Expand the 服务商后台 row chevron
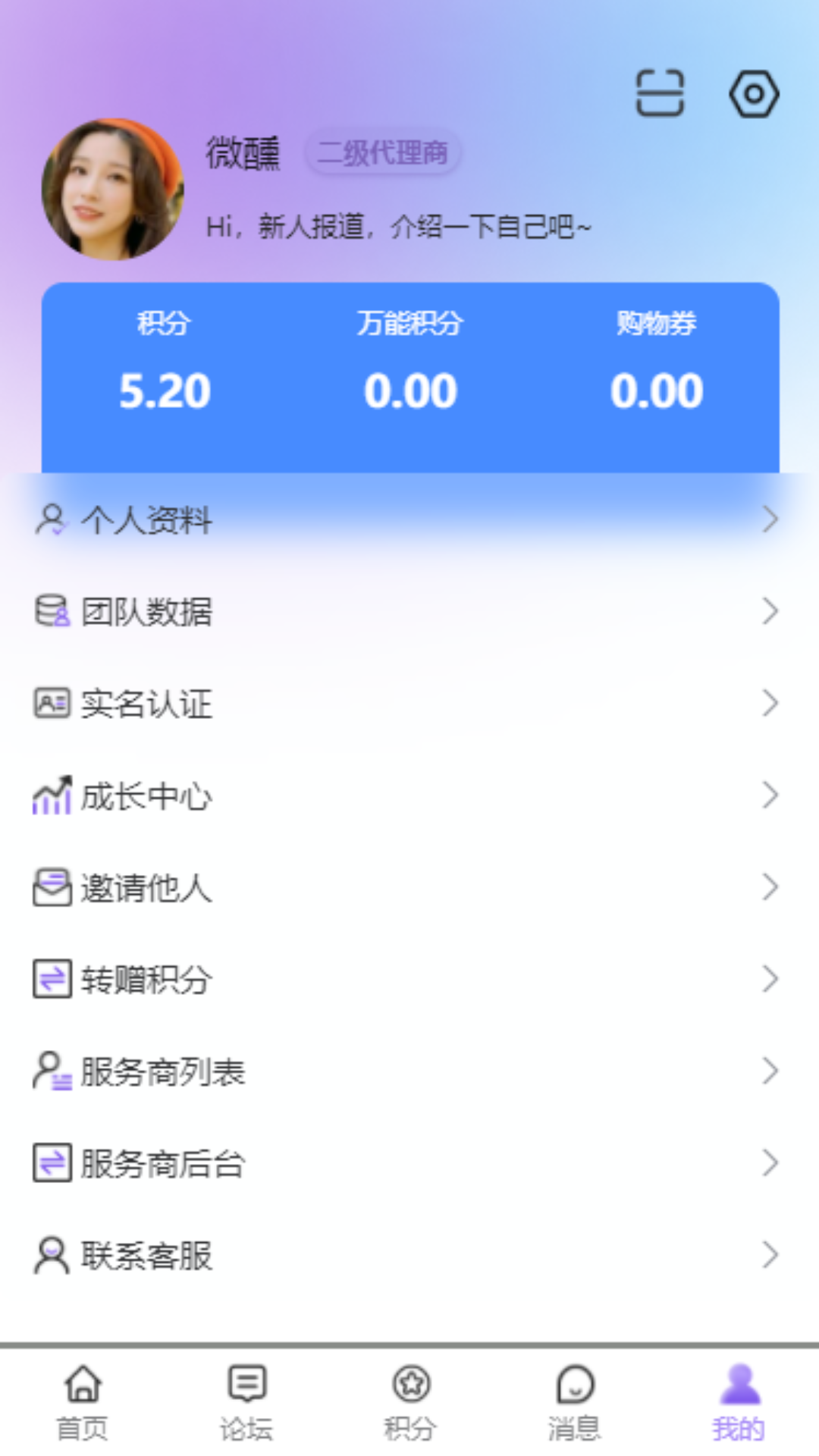 pyautogui.click(x=771, y=1163)
